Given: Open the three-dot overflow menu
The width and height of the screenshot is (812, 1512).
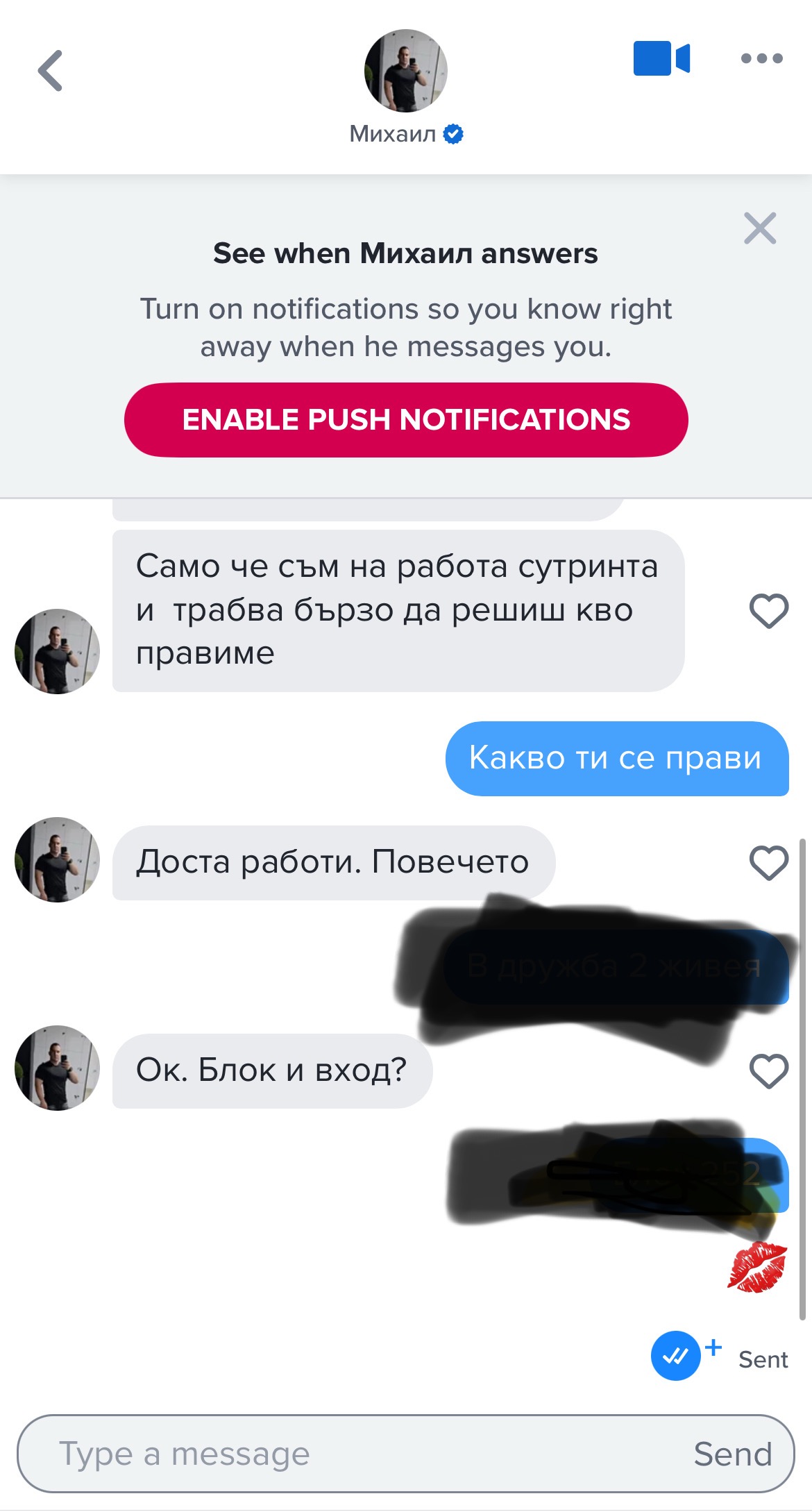Looking at the screenshot, I should [761, 58].
